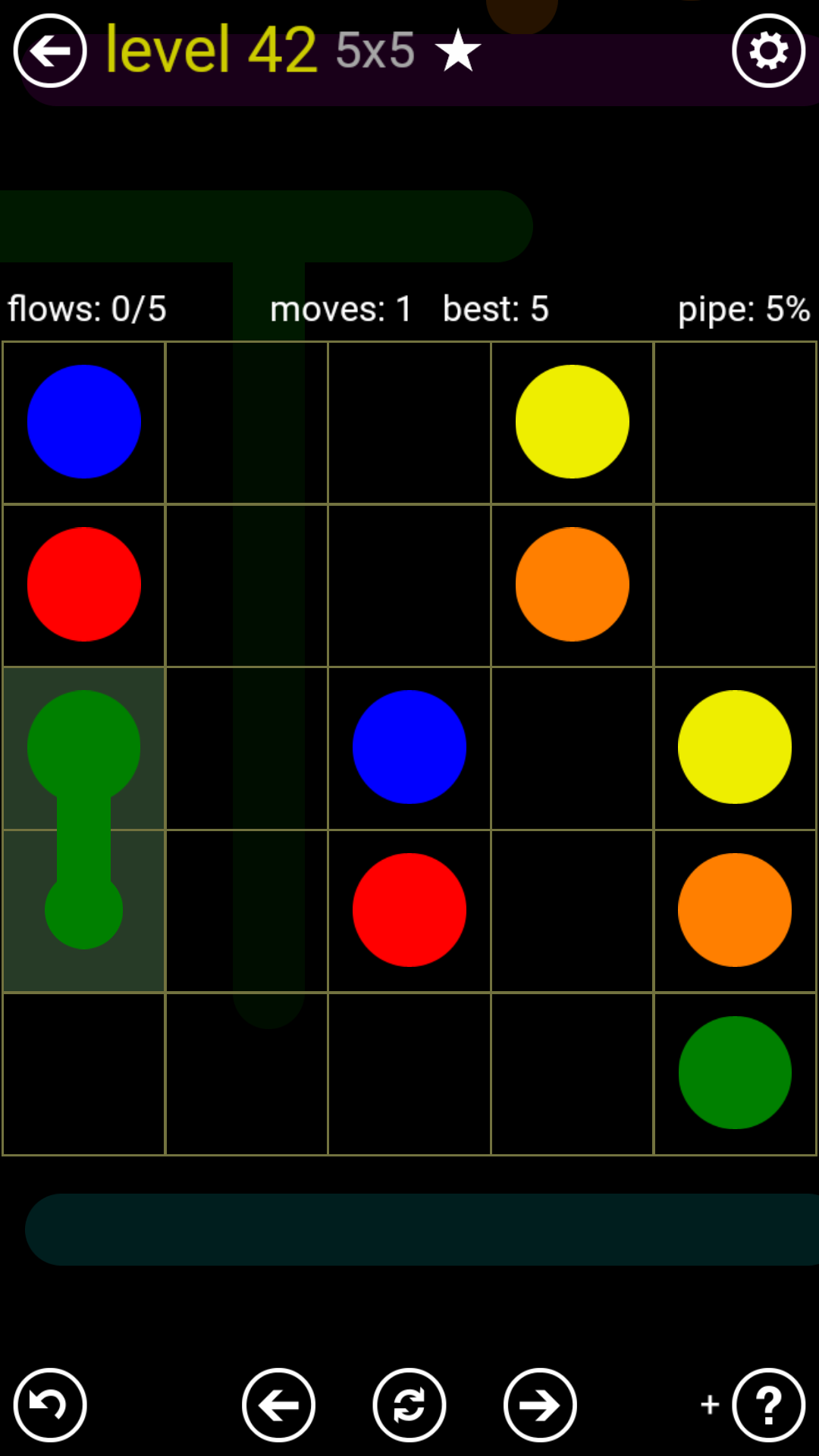Get a hint with the question mark
819x1456 pixels.
(768, 1405)
